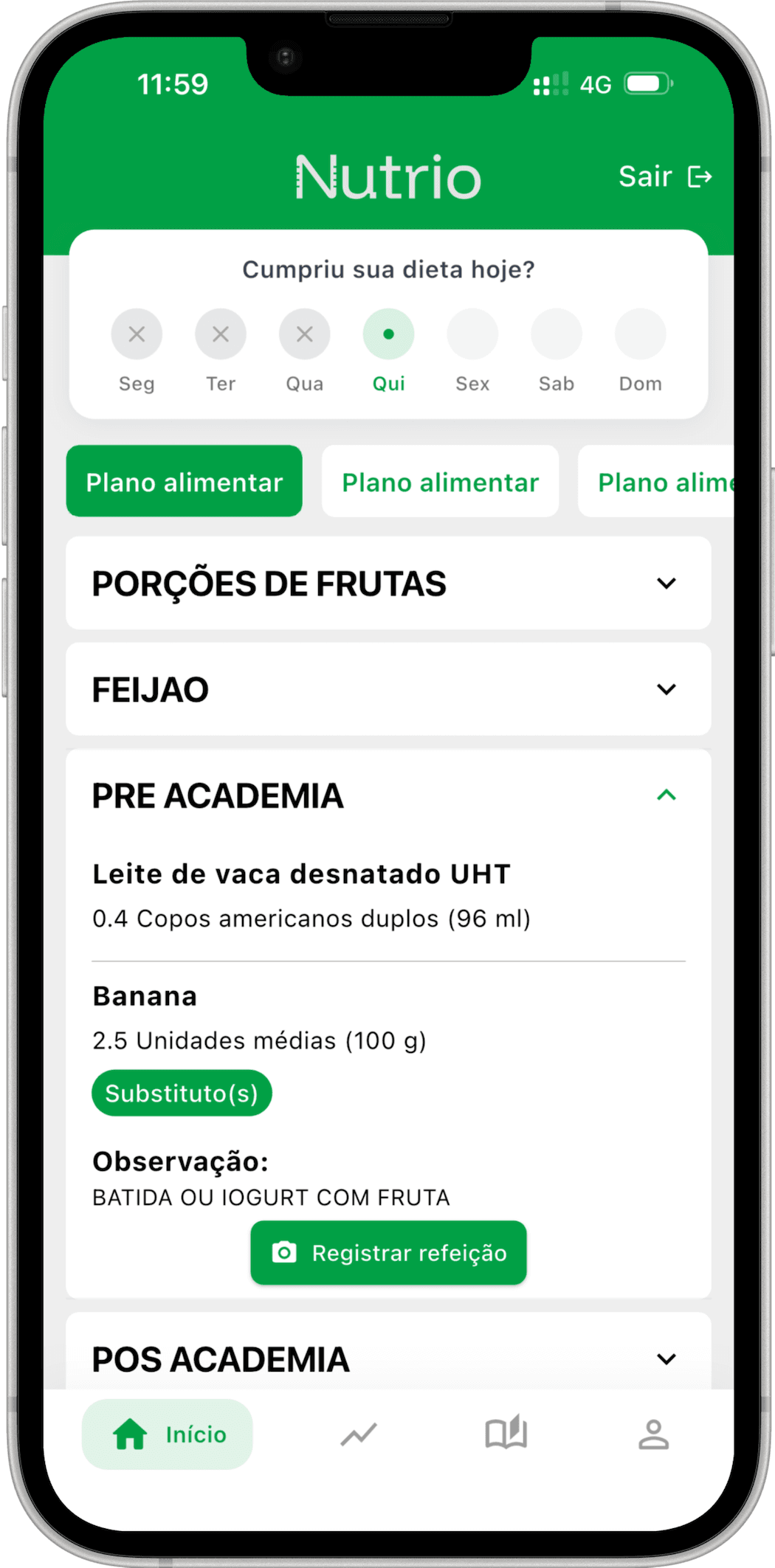This screenshot has width=775, height=1568.
Task: Click the Nutrio logo
Action: 387,176
